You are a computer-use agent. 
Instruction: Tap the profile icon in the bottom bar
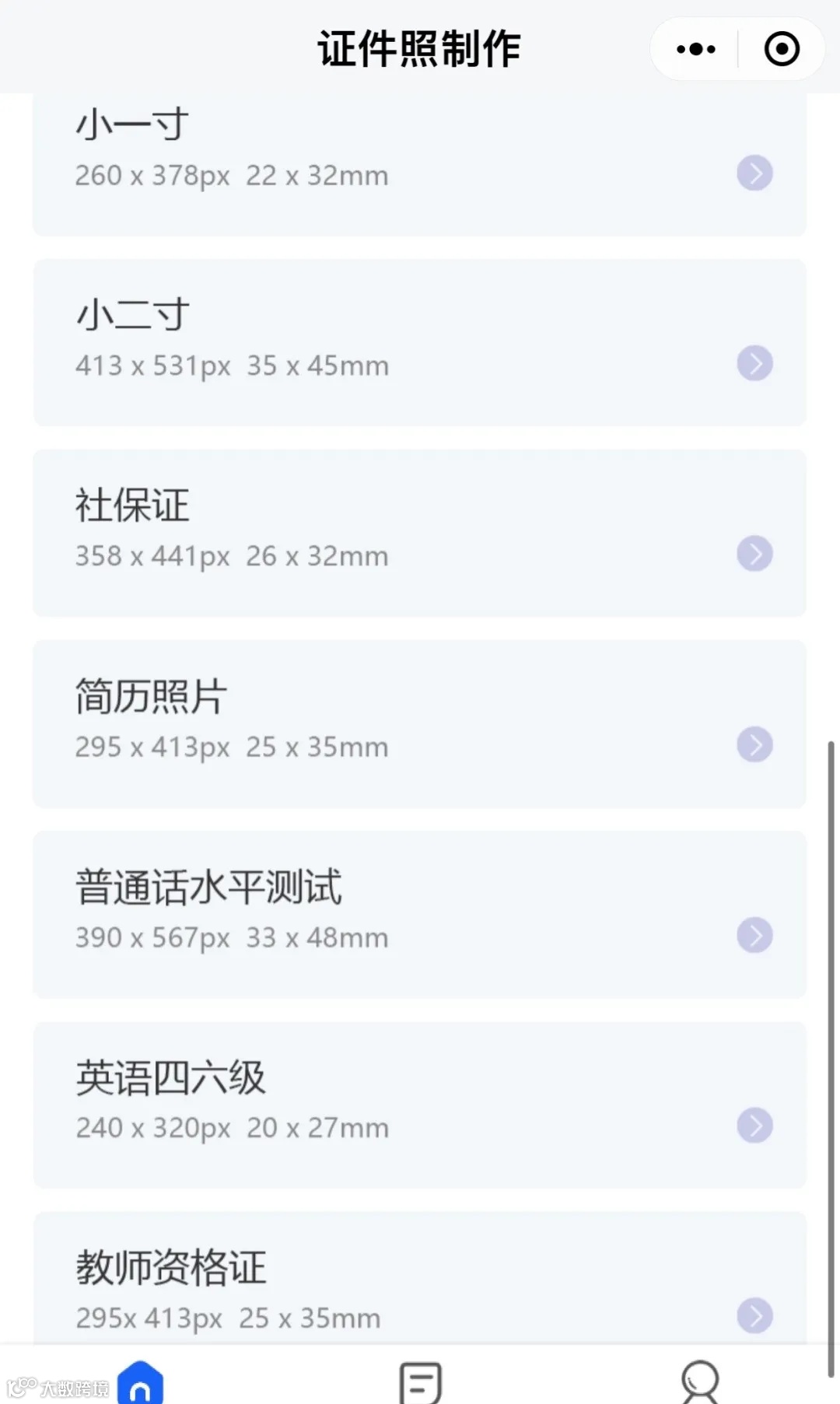[x=699, y=1383]
